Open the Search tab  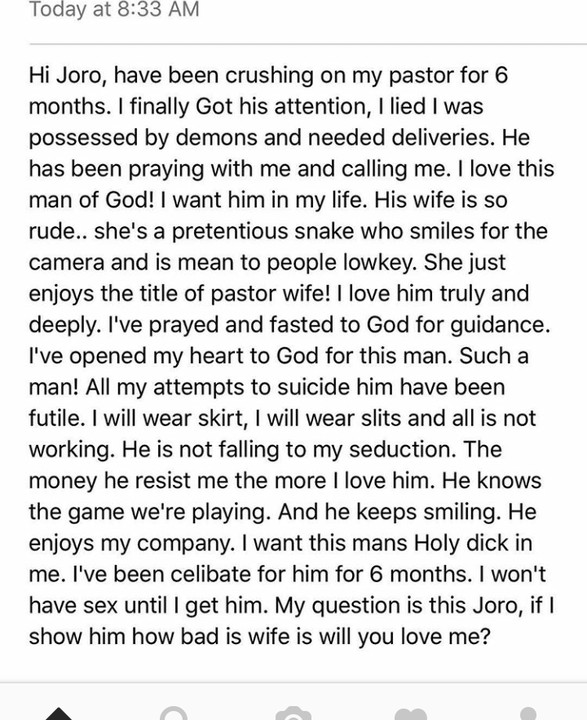(174, 714)
